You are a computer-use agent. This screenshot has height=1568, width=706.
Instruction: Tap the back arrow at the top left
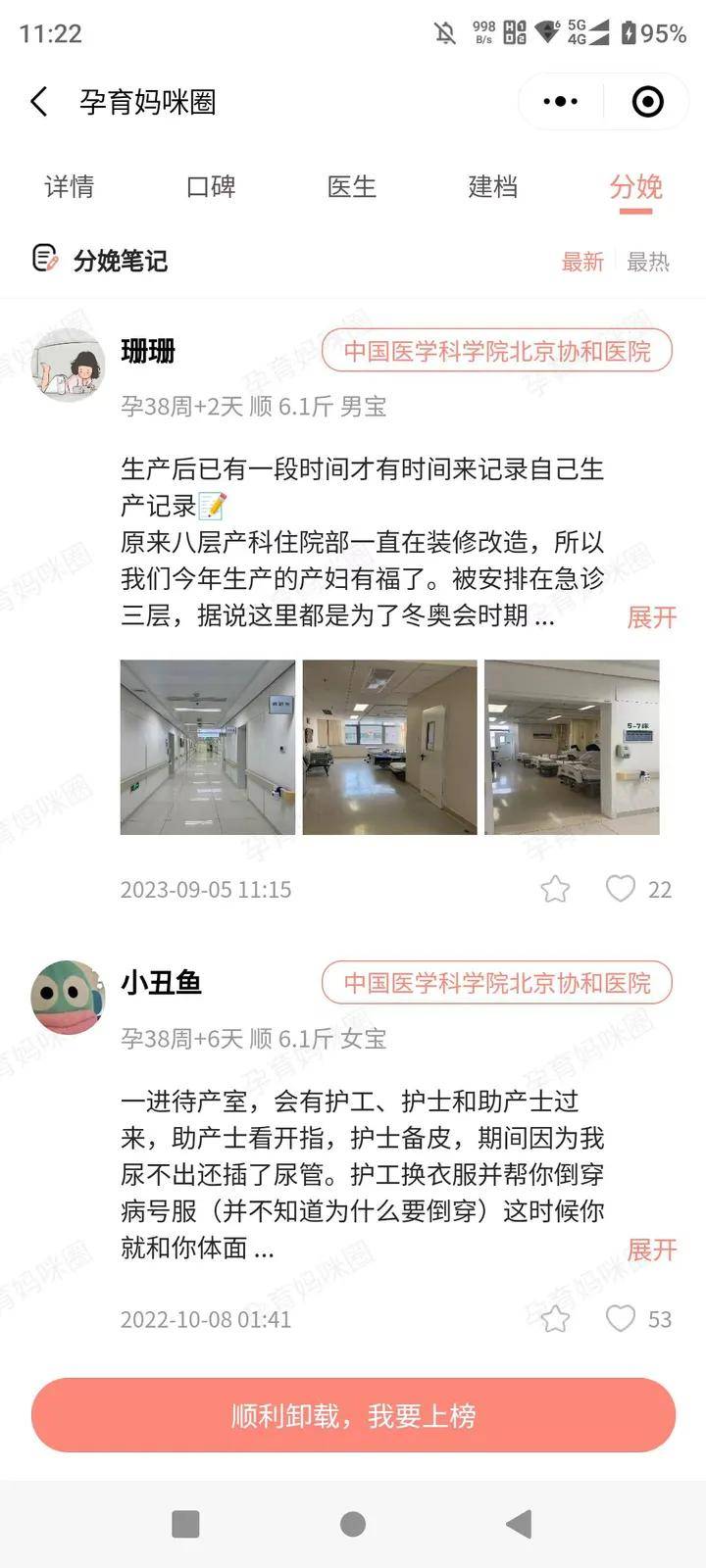pos(37,101)
